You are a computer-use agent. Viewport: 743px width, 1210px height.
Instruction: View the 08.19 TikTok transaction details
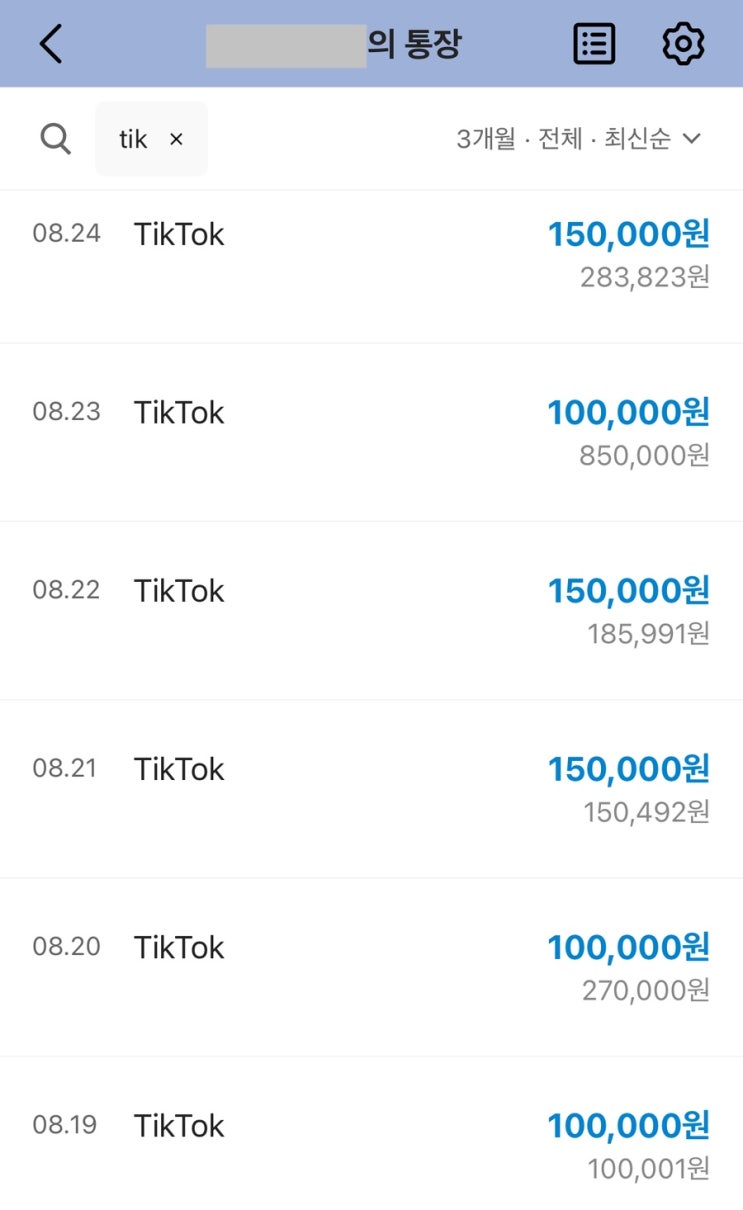coord(371,1144)
